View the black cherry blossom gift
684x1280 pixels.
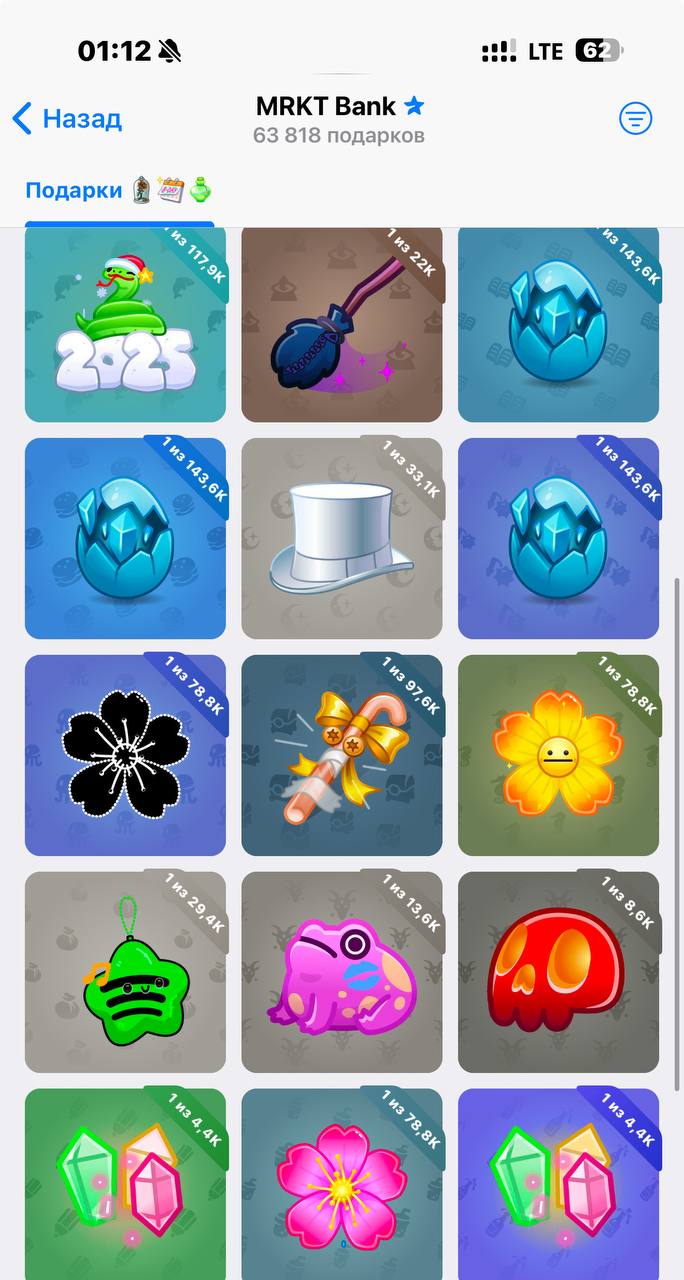click(125, 755)
